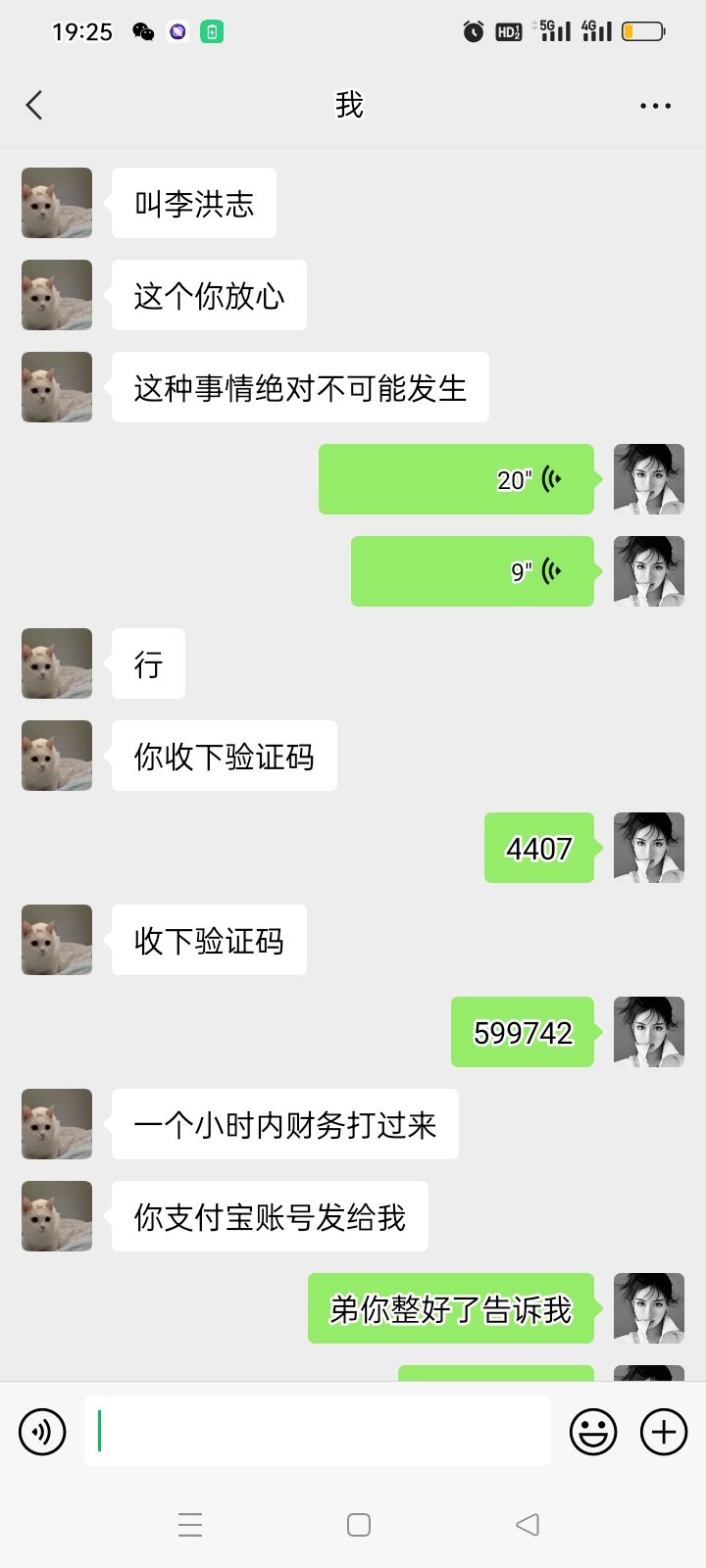
Task: Open the chat options menu
Action: 655,105
